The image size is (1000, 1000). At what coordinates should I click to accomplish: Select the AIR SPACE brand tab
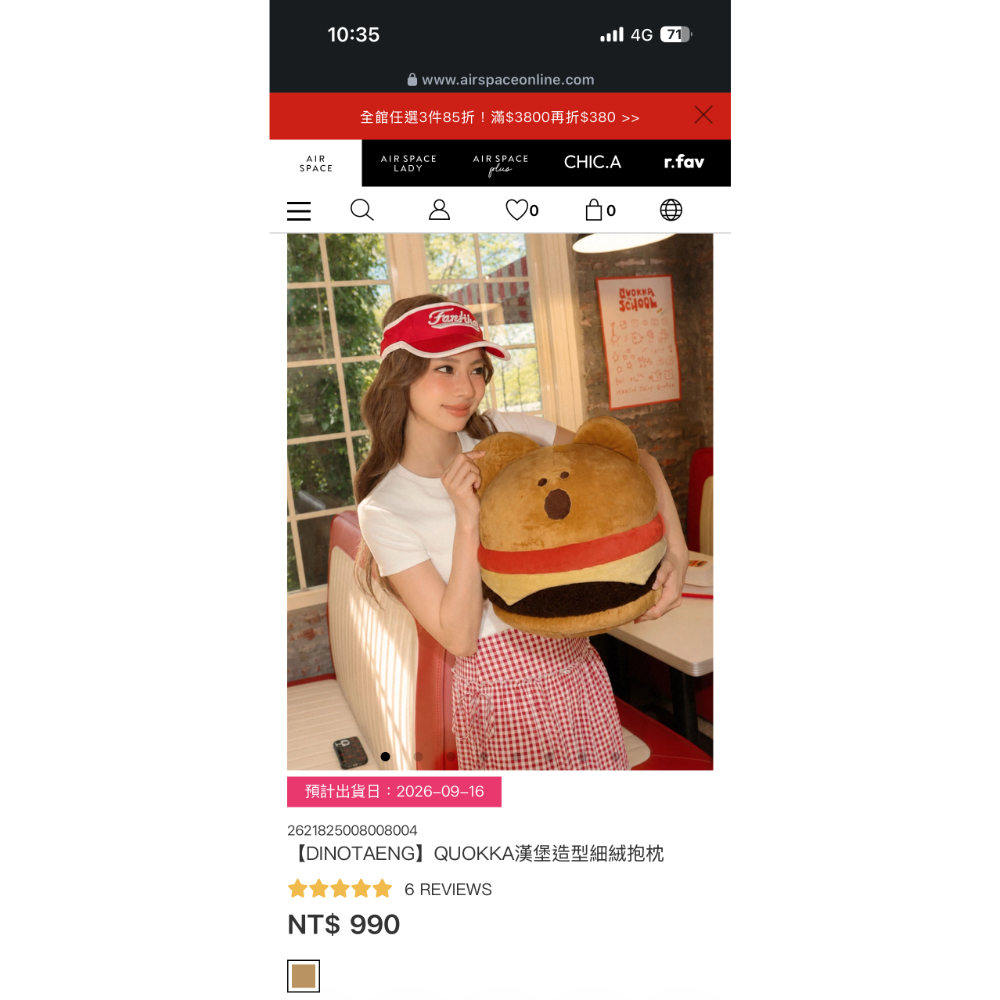tap(316, 163)
